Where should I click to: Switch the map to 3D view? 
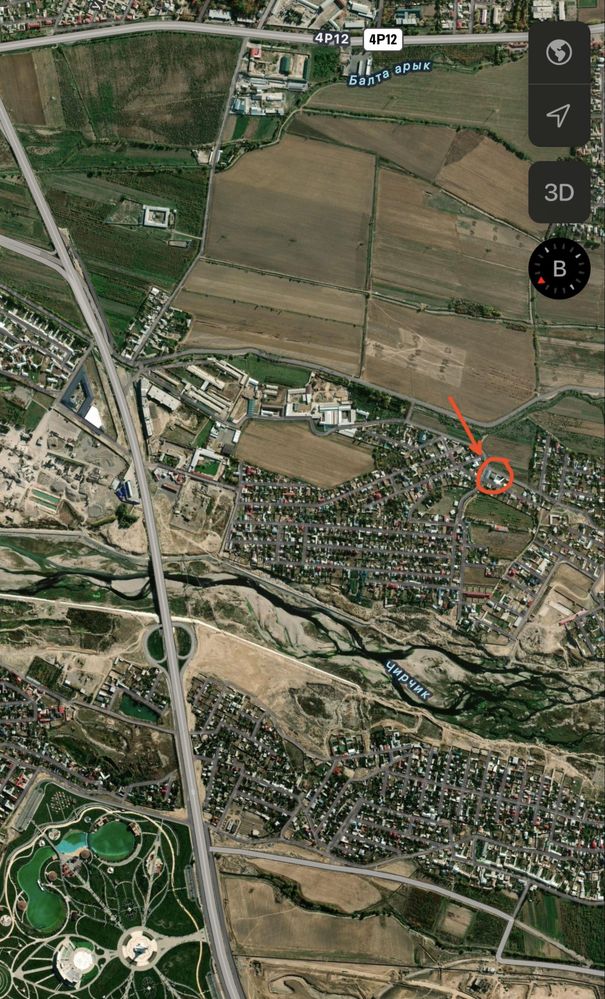click(x=559, y=192)
